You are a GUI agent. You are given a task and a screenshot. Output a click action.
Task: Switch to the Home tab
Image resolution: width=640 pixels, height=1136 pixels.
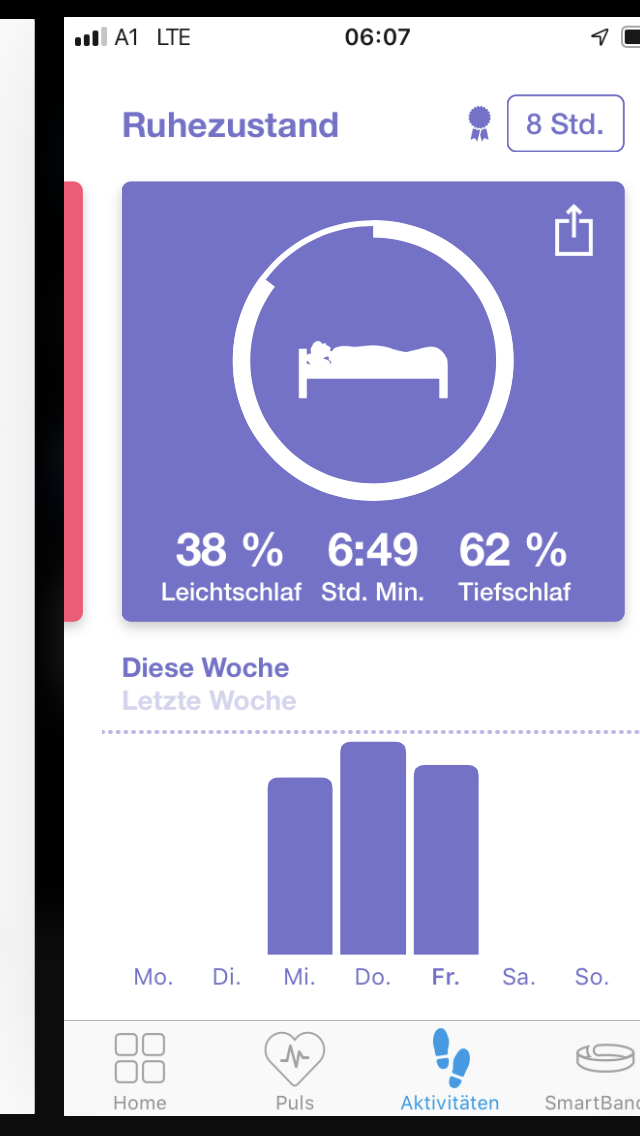tap(140, 1072)
